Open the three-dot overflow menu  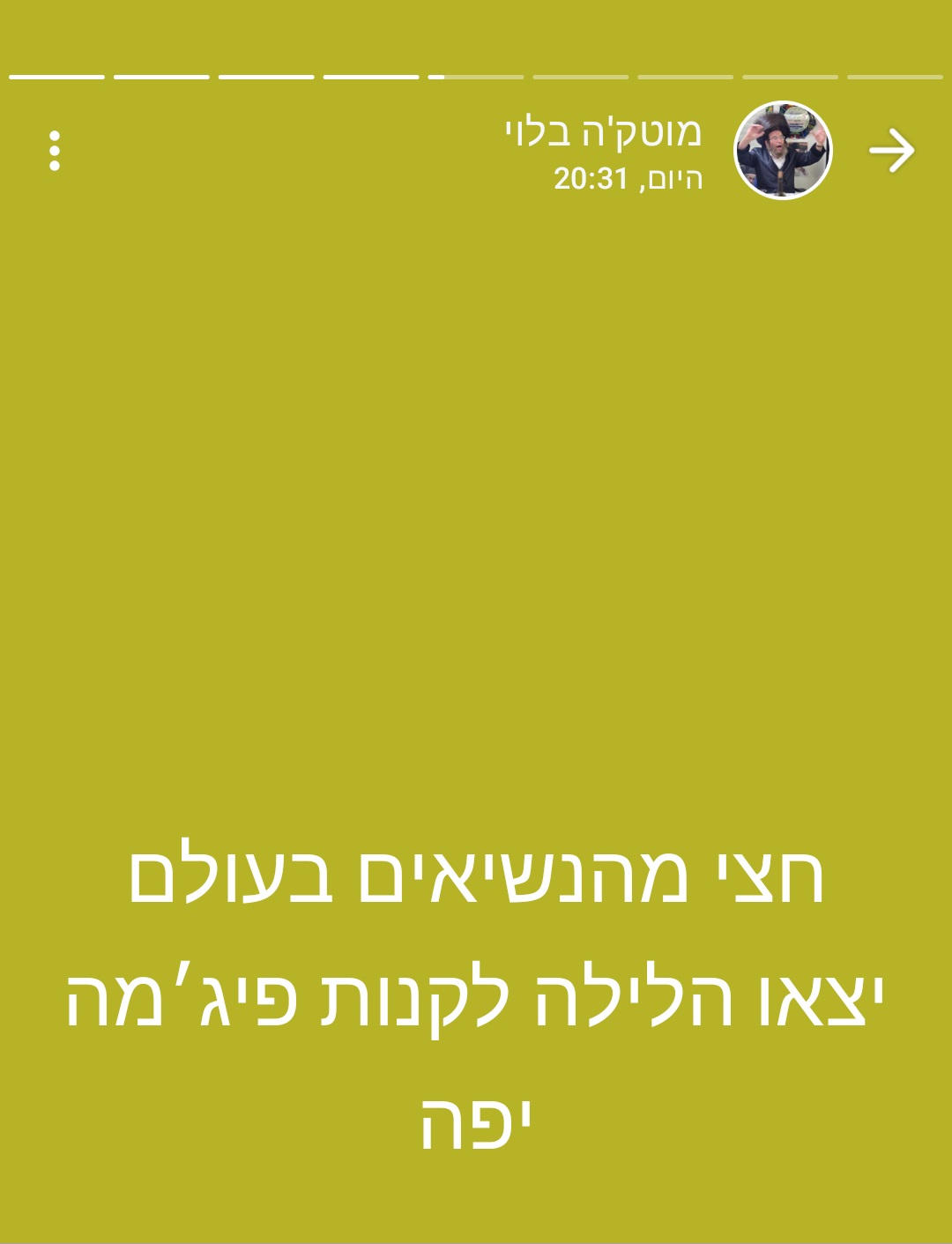(55, 151)
